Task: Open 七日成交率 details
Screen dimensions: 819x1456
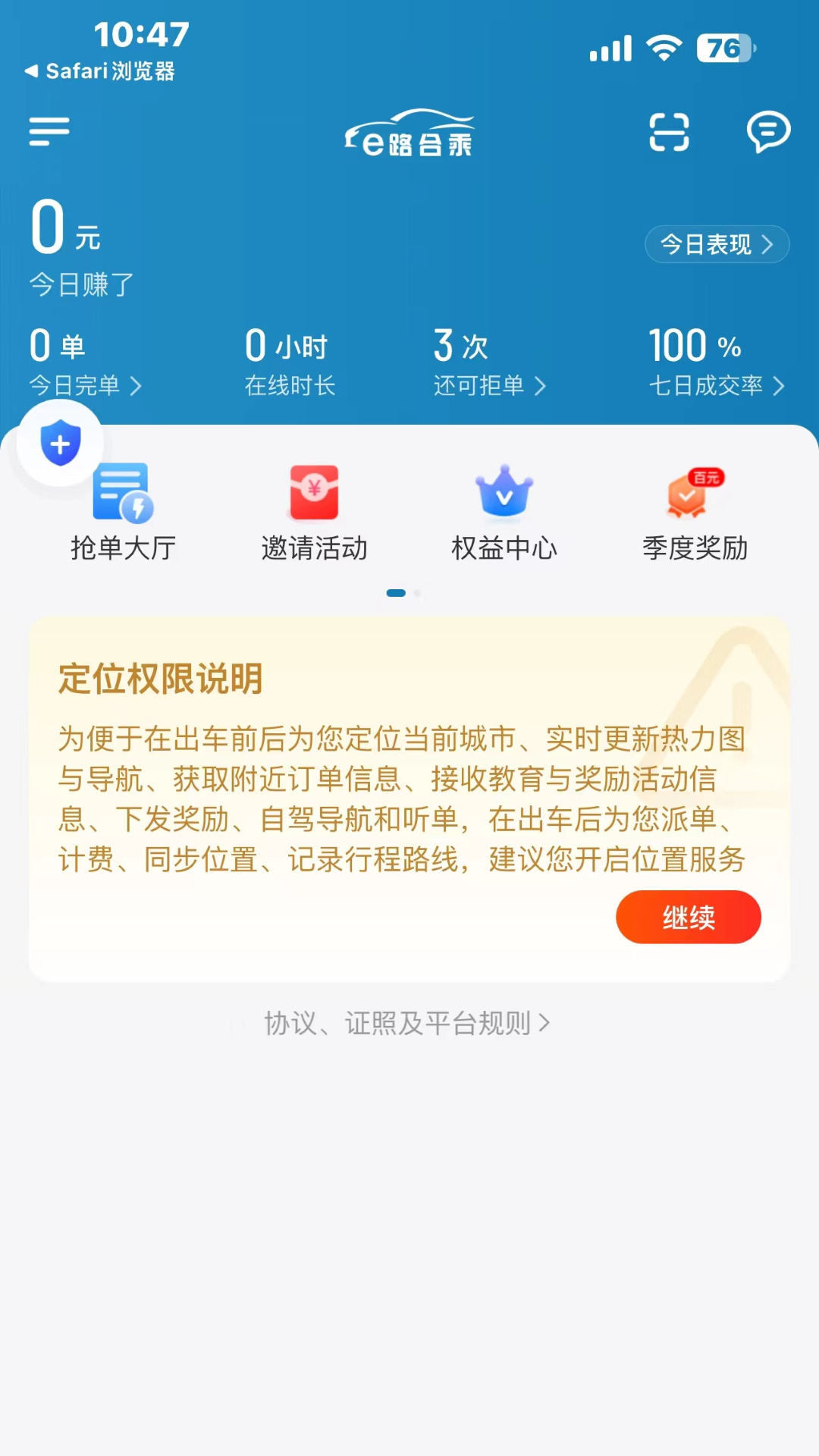Action: tap(717, 385)
